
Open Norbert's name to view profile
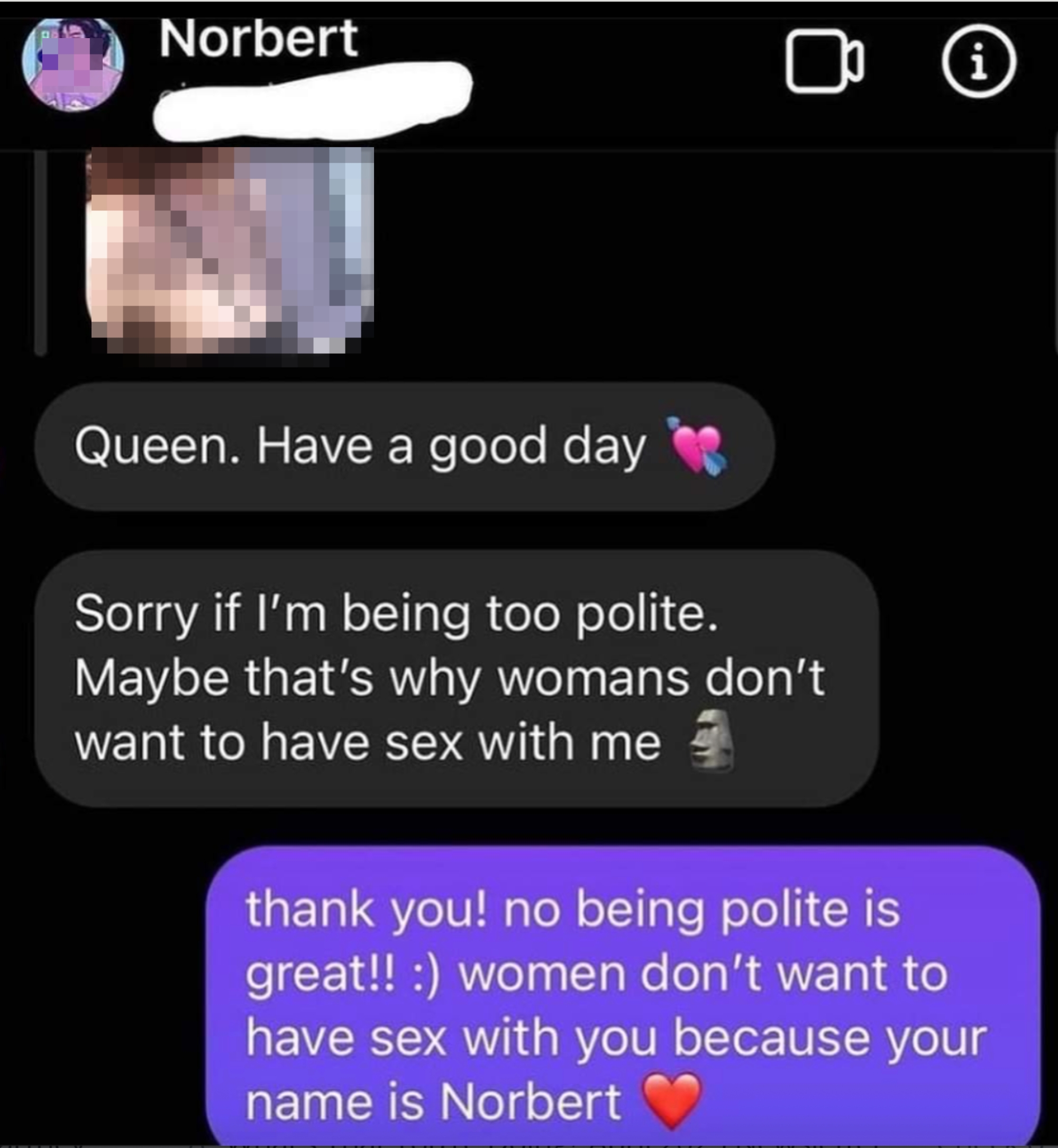(259, 40)
